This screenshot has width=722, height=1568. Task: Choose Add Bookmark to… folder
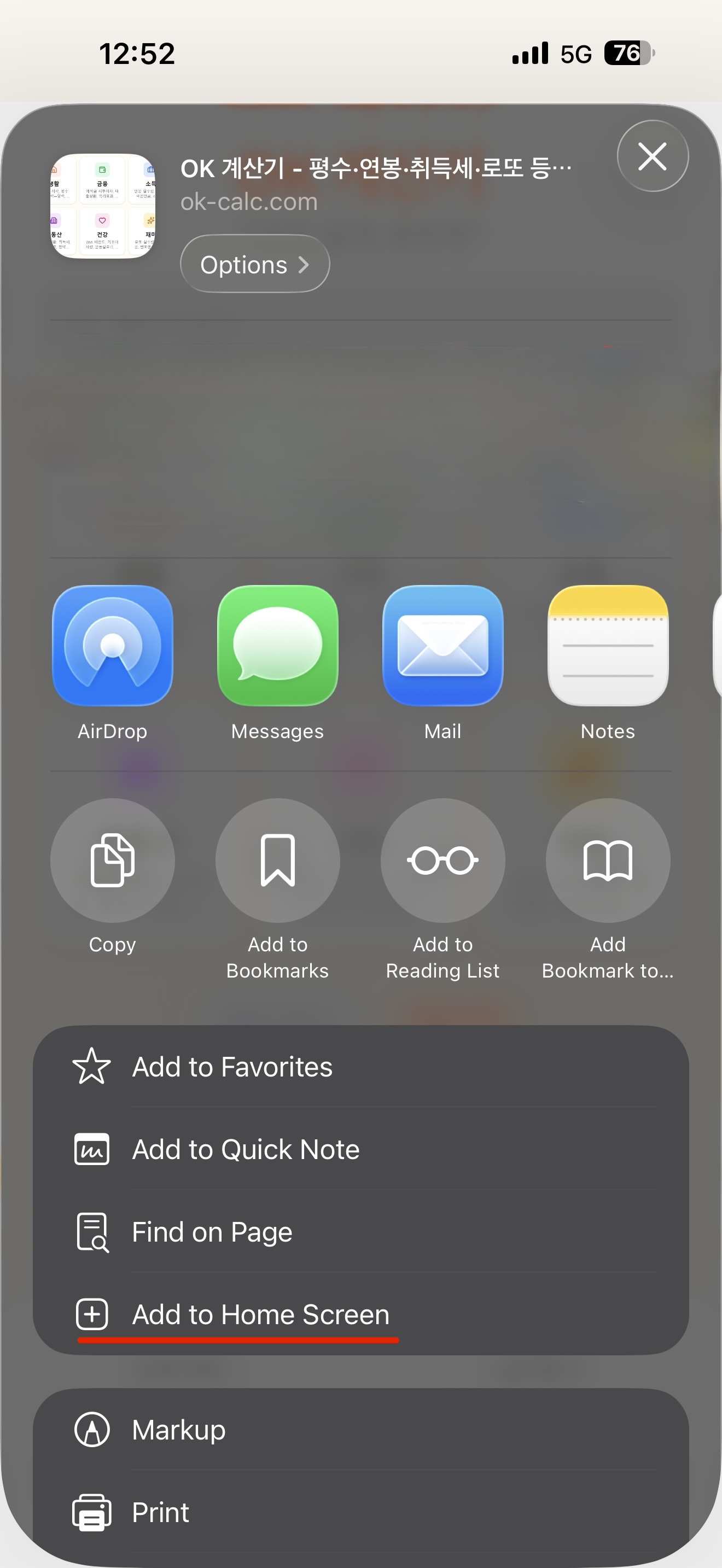tap(608, 861)
